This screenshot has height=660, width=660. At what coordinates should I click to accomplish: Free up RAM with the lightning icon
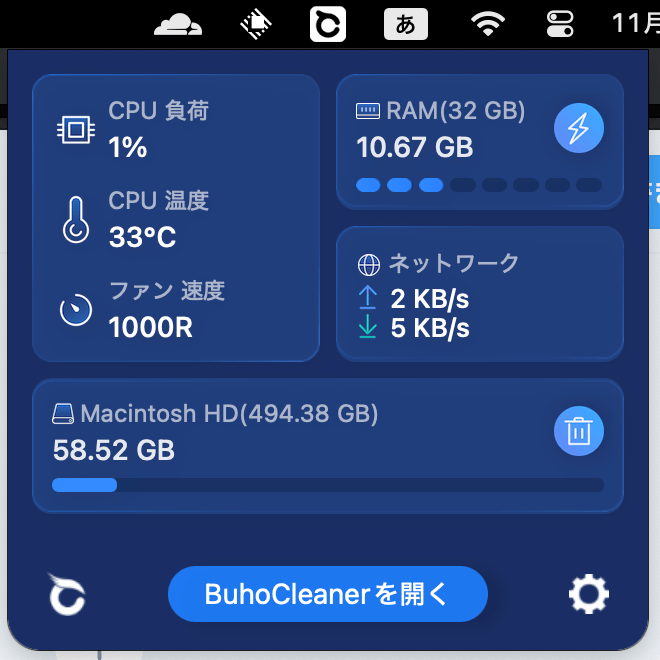point(578,128)
